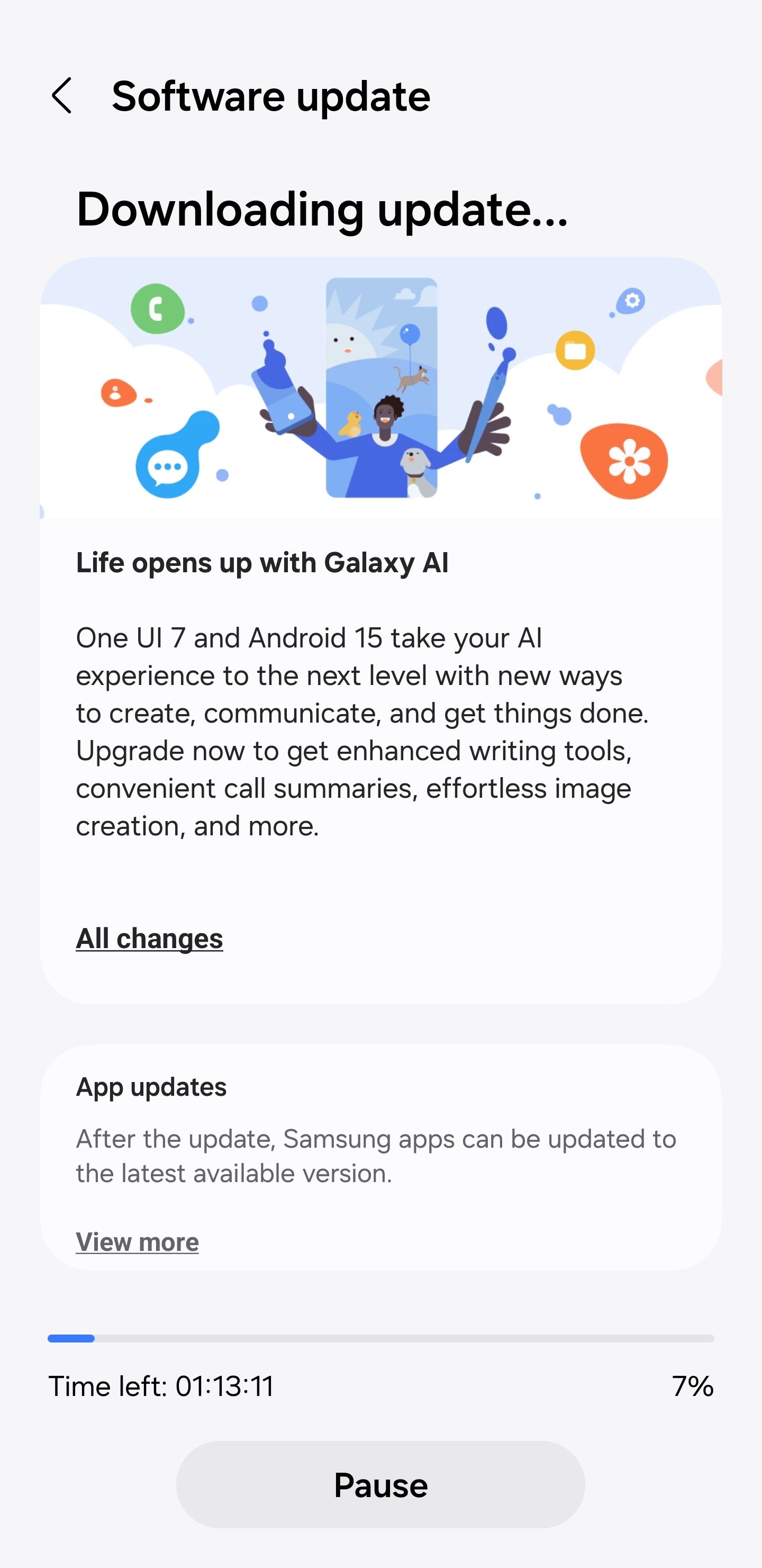
Task: Select View more under App updates
Action: 137,1242
